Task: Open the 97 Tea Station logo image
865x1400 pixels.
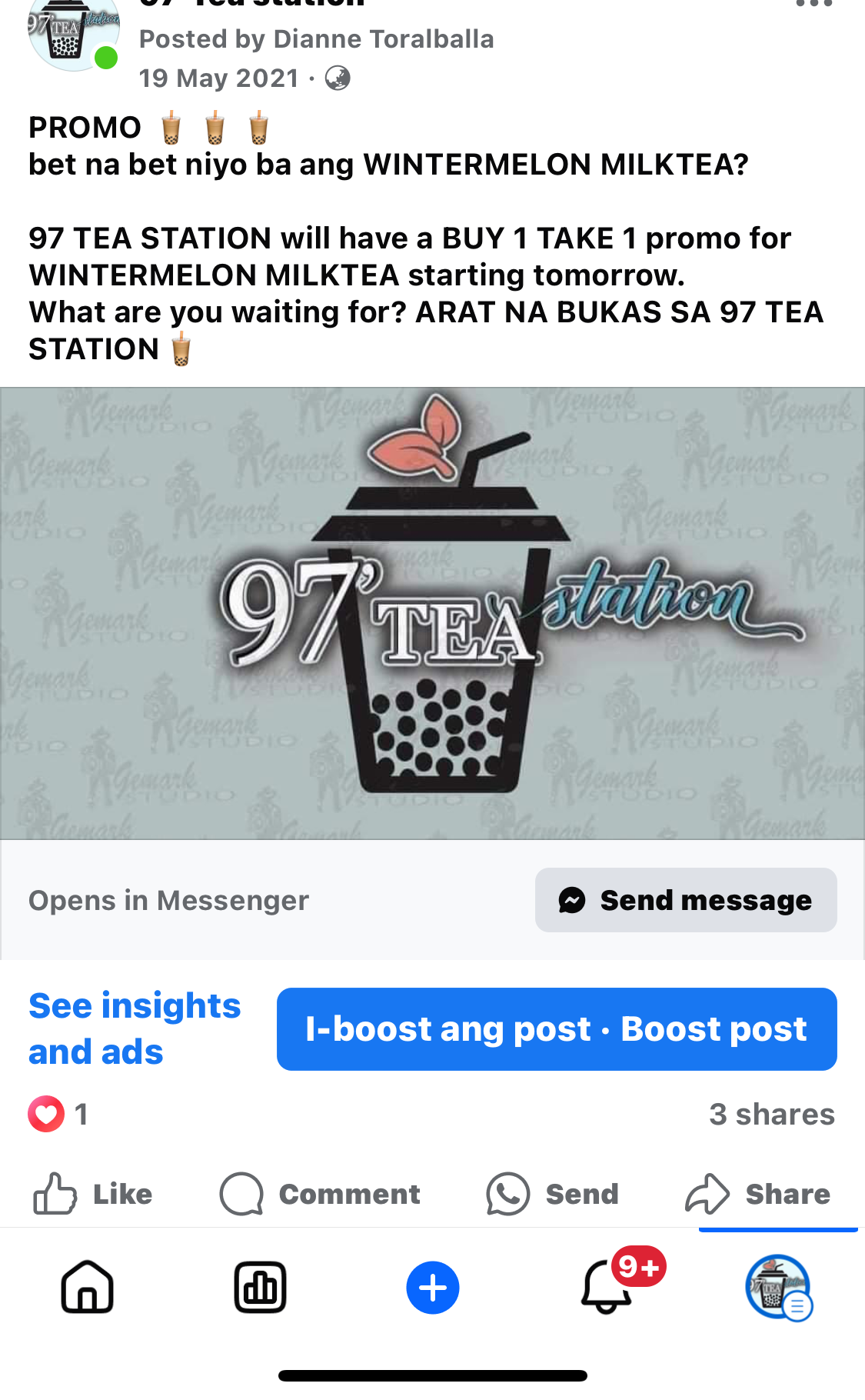Action: (x=432, y=613)
